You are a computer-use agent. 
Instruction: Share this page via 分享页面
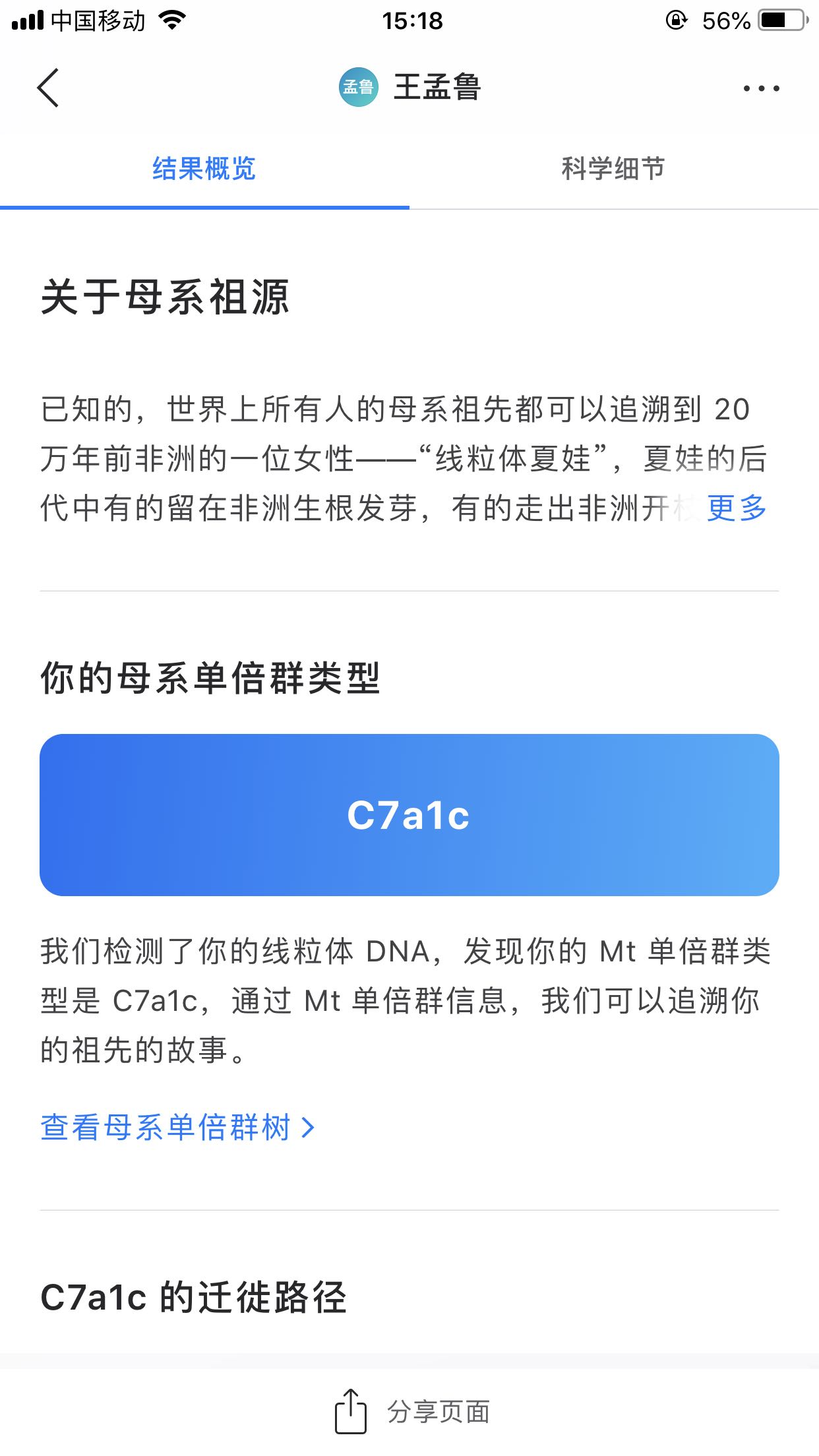(x=413, y=1412)
